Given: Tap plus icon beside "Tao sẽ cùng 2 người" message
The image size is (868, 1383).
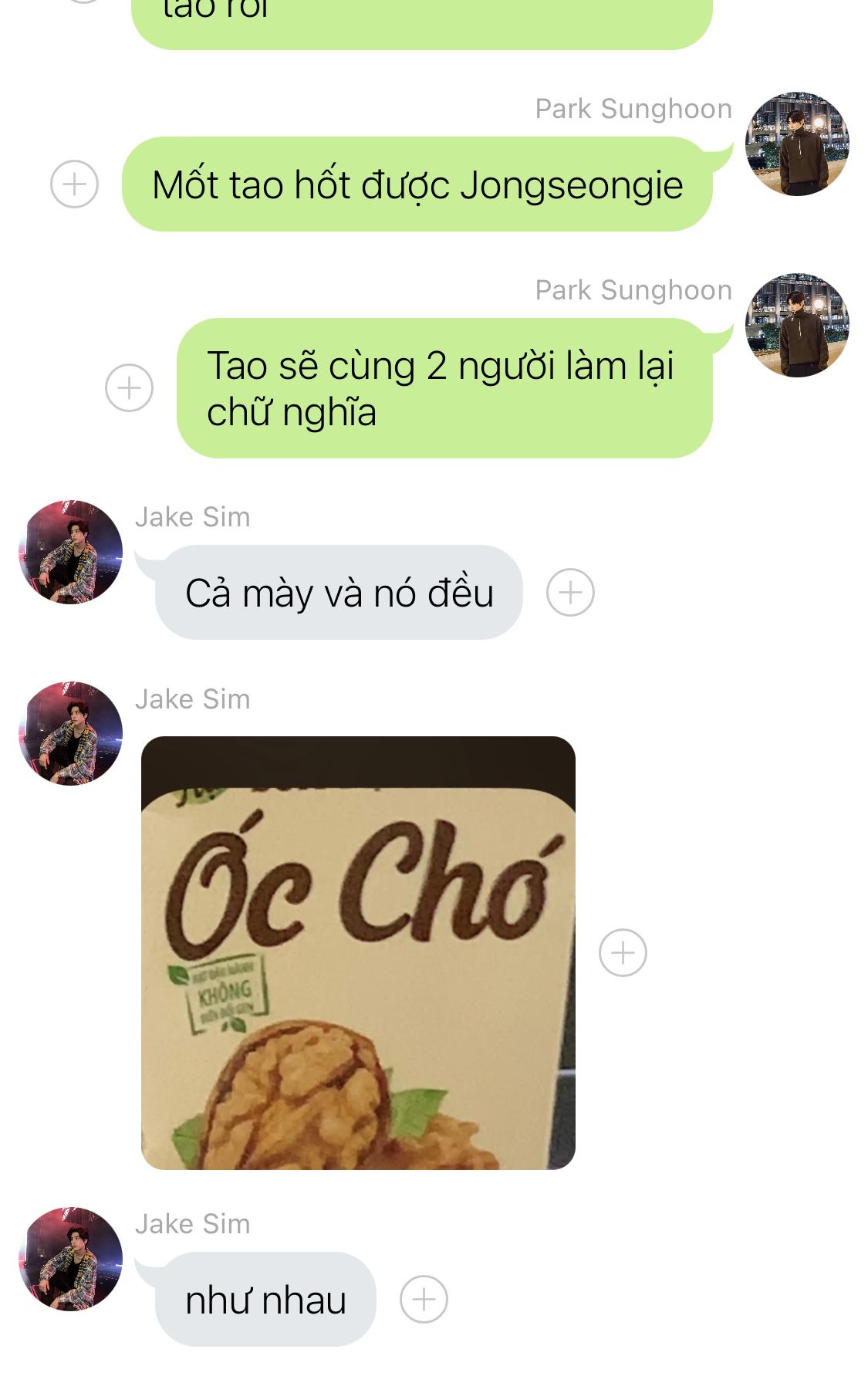Looking at the screenshot, I should (x=129, y=387).
